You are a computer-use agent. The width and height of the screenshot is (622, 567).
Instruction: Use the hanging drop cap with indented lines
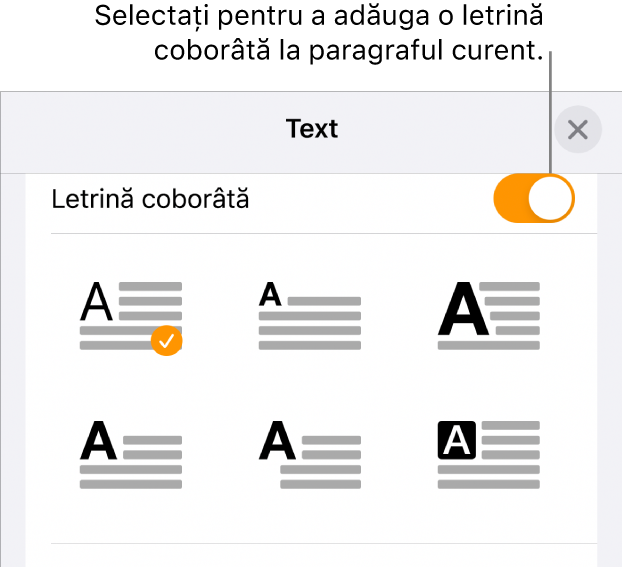click(310, 454)
